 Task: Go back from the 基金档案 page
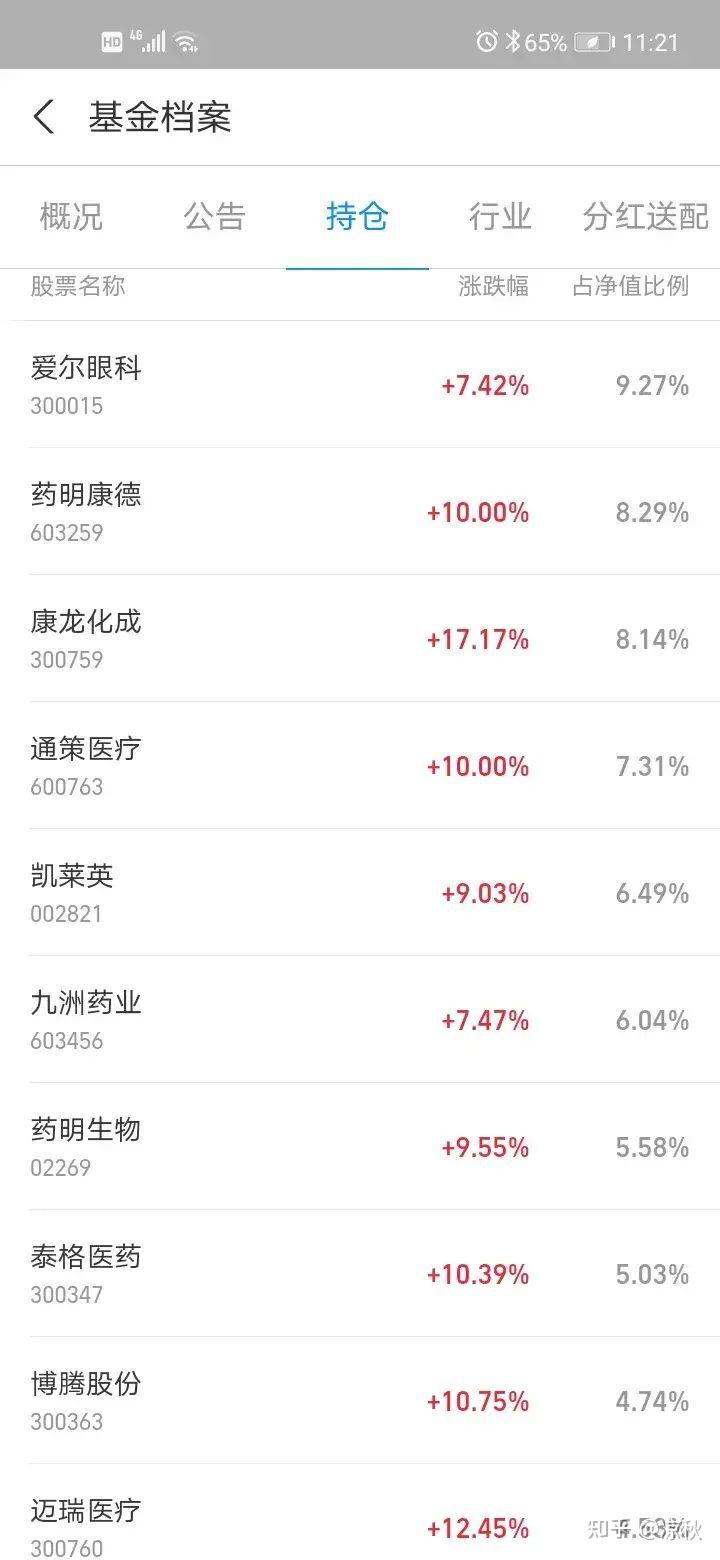[x=43, y=117]
